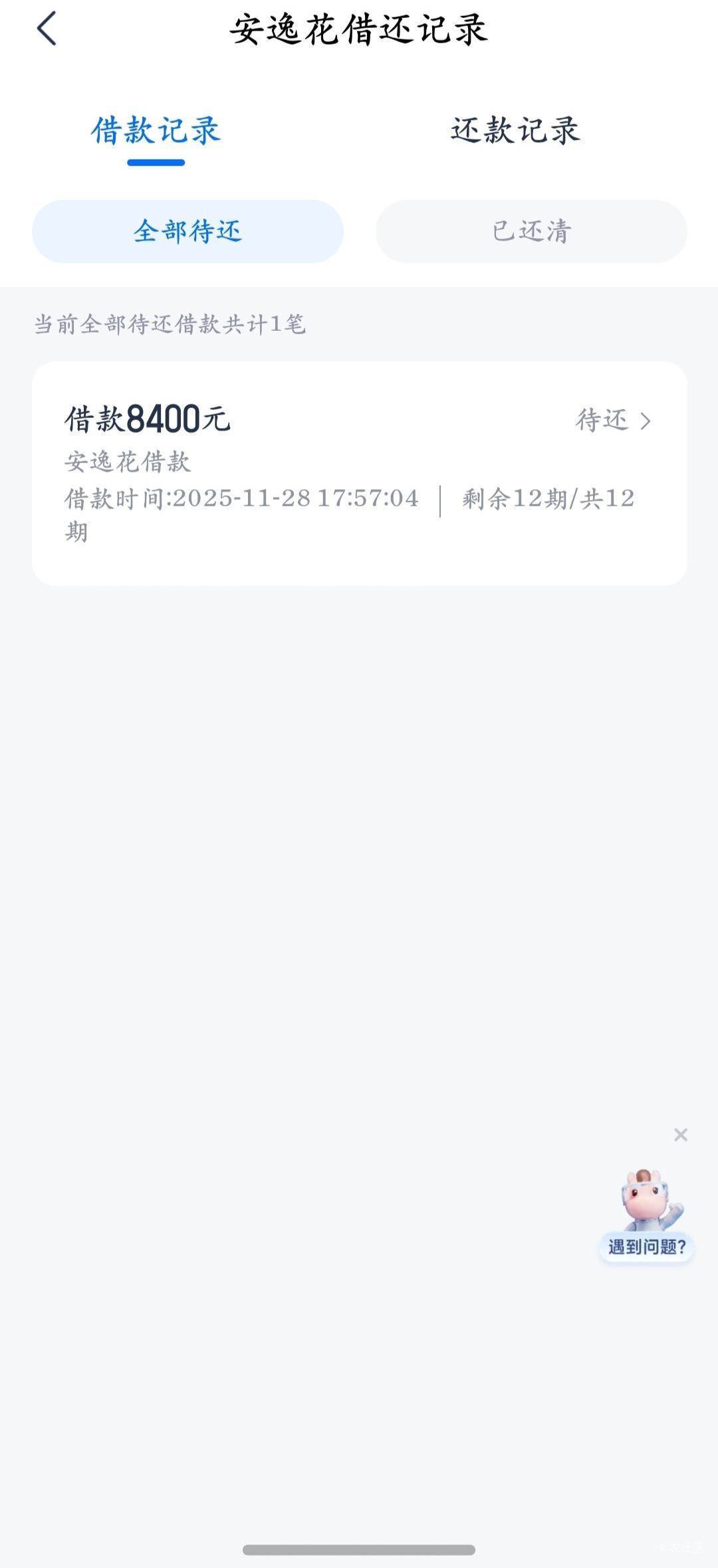Open the 借款8400元 loan card
The height and width of the screenshot is (1568, 718).
[359, 473]
